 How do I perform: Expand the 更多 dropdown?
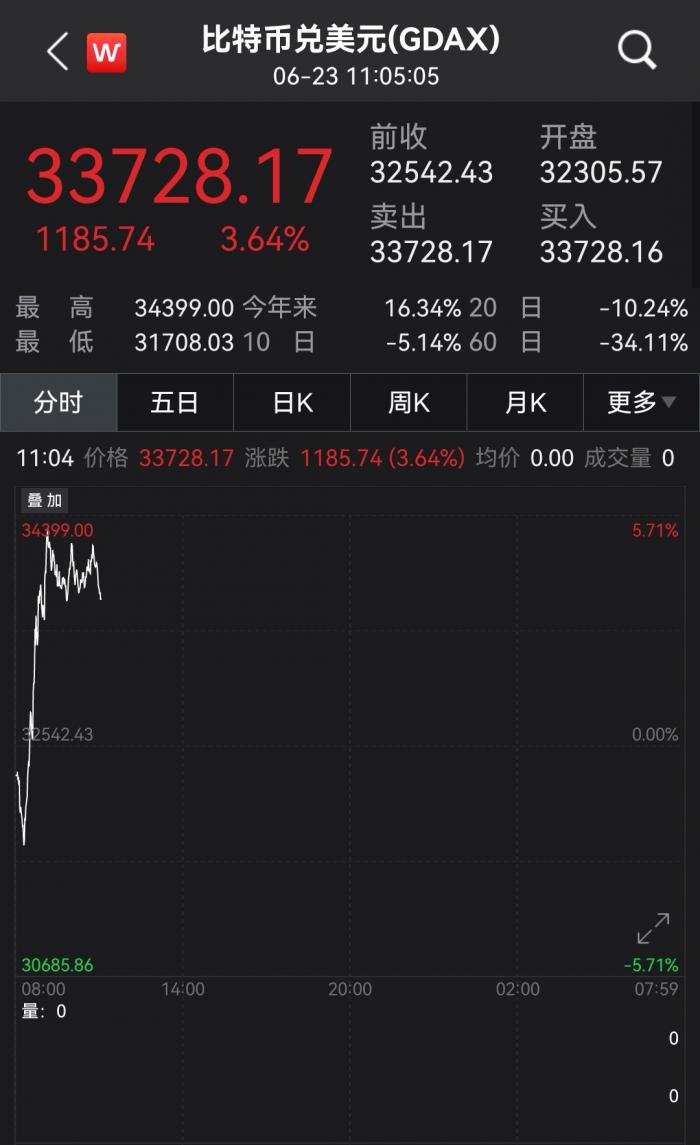[x=641, y=402]
